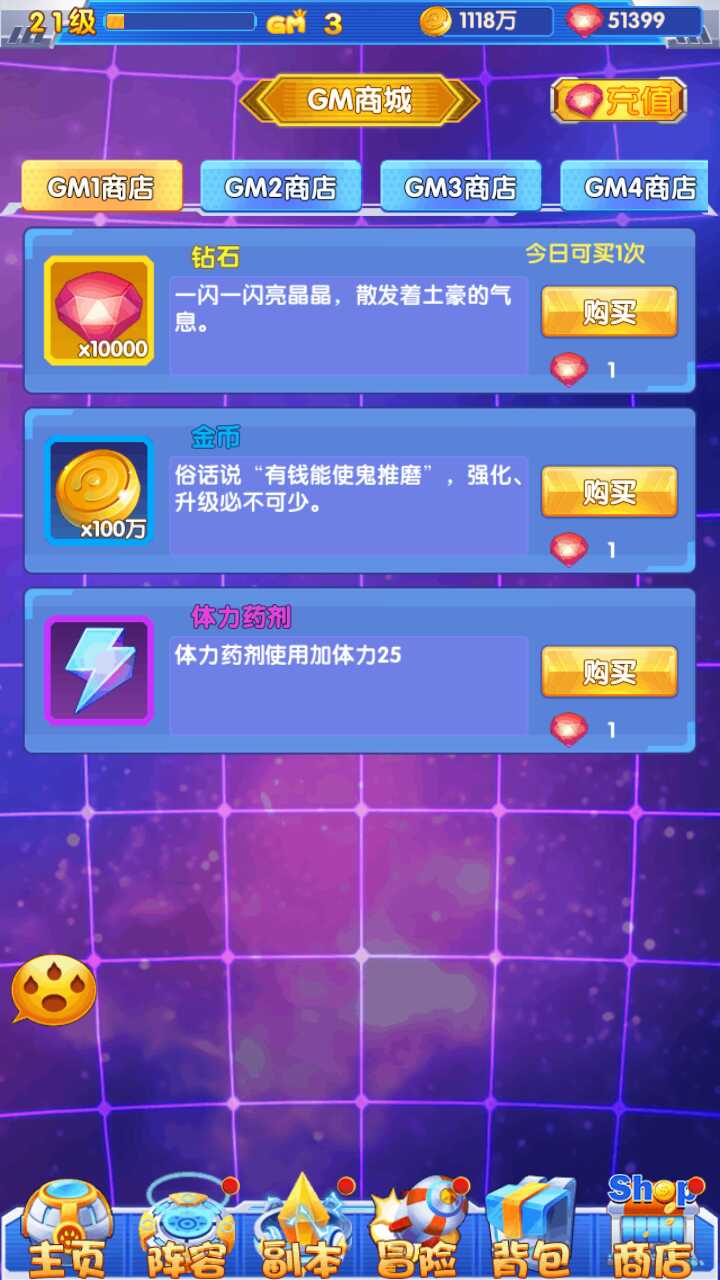Switch to the GM2商店 tab
Viewport: 720px width, 1280px height.
coord(280,187)
